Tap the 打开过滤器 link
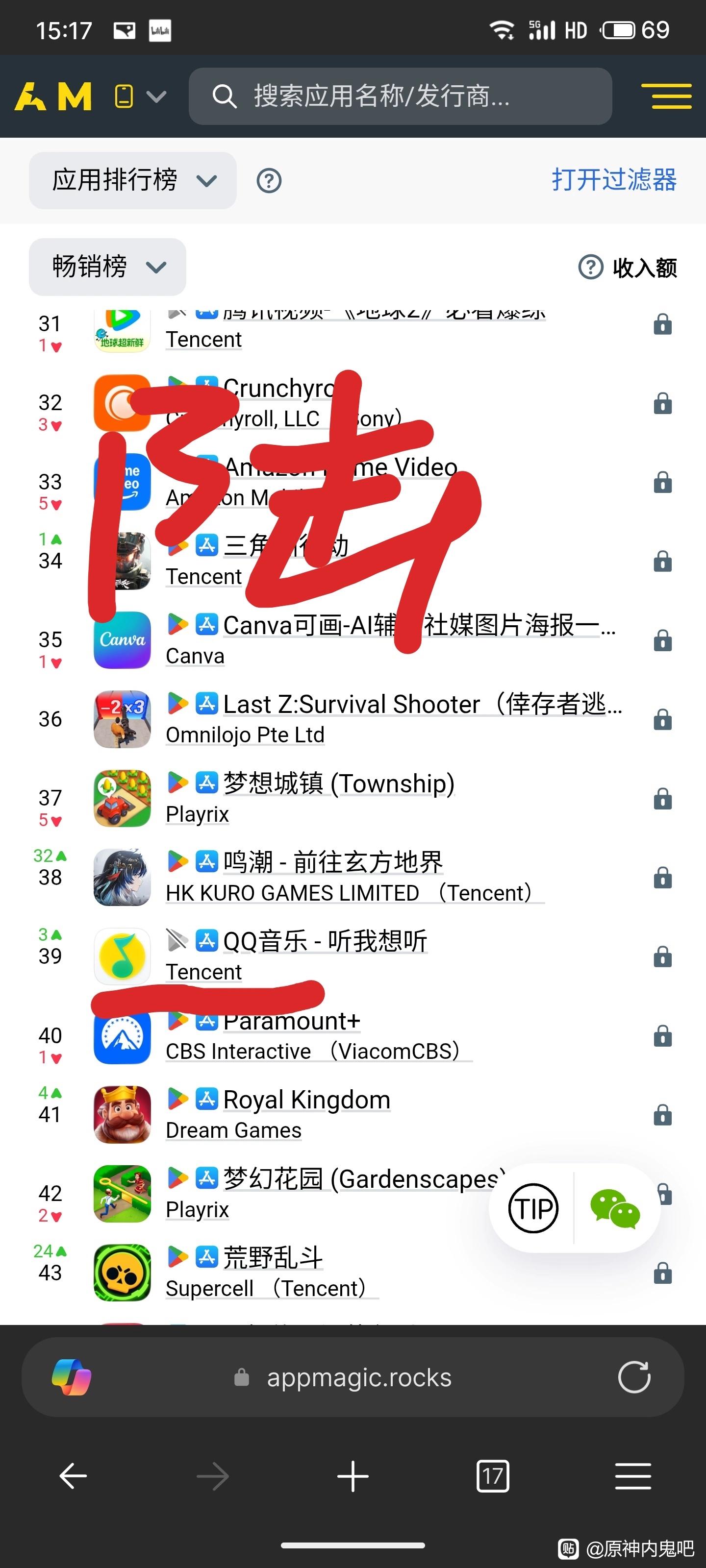This screenshot has height=1568, width=706. [614, 180]
